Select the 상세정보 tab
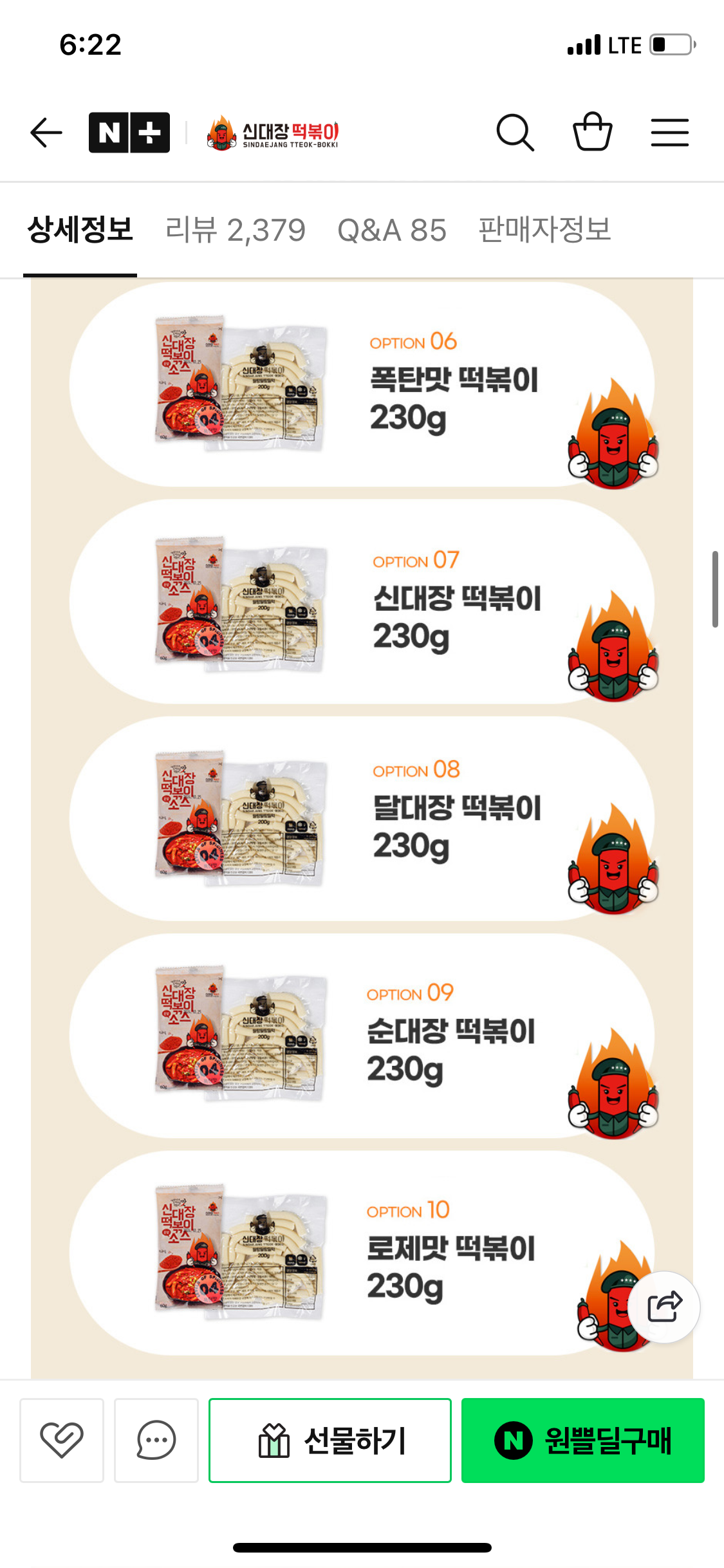Viewport: 724px width, 1568px height. click(x=80, y=230)
